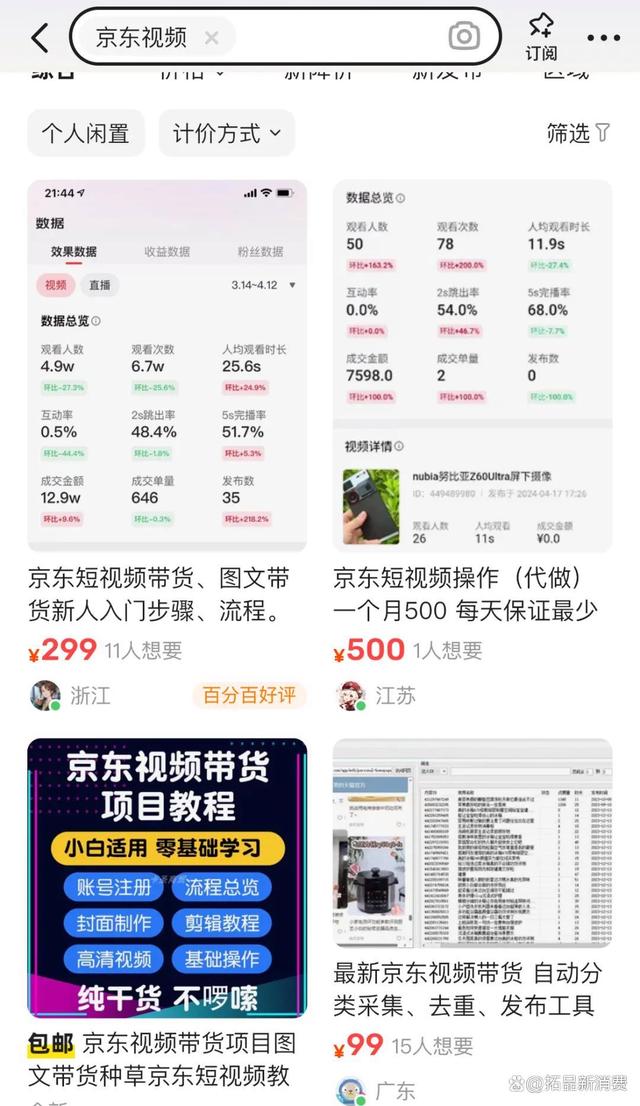Open the three-dot overflow menu
This screenshot has height=1106, width=640.
(603, 38)
